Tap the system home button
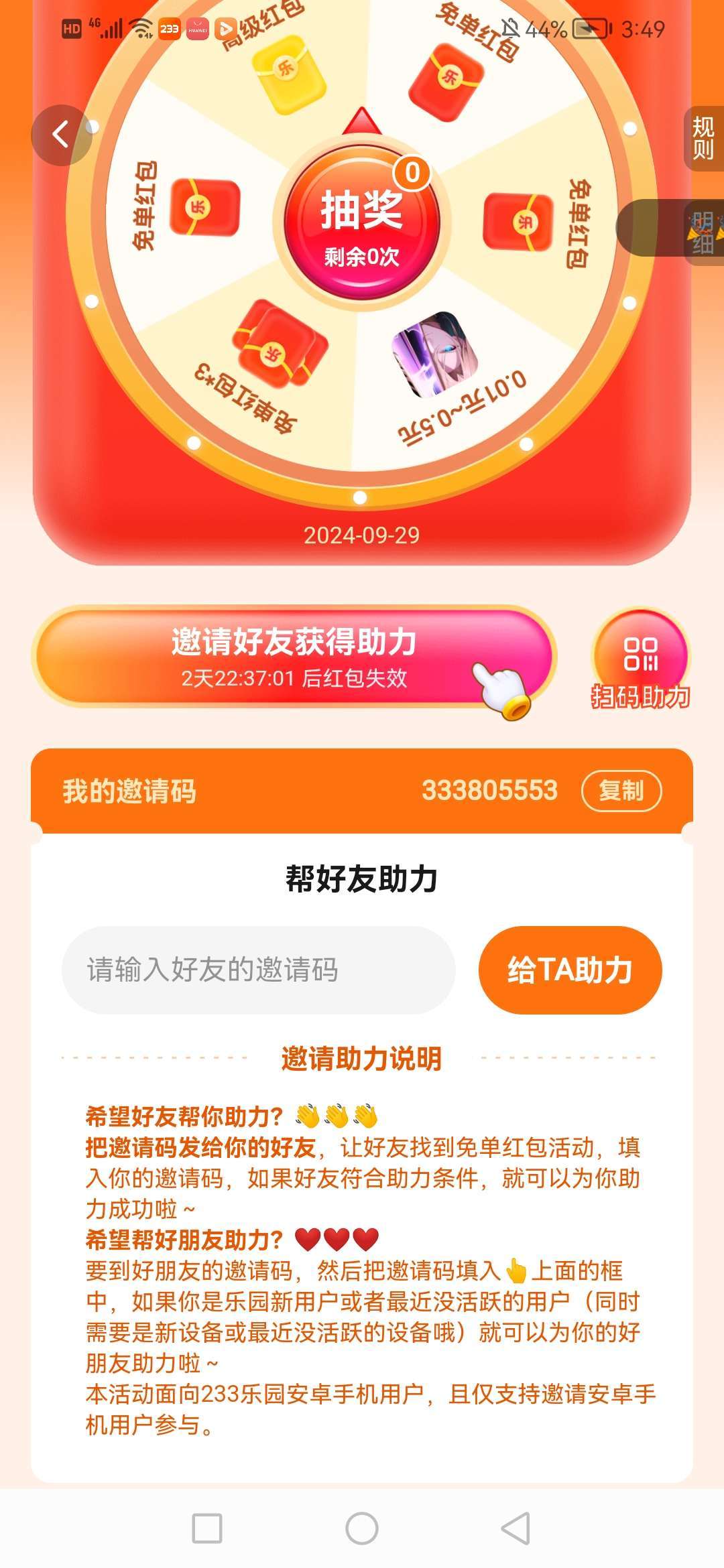Image resolution: width=724 pixels, height=1568 pixels. pyautogui.click(x=362, y=1528)
